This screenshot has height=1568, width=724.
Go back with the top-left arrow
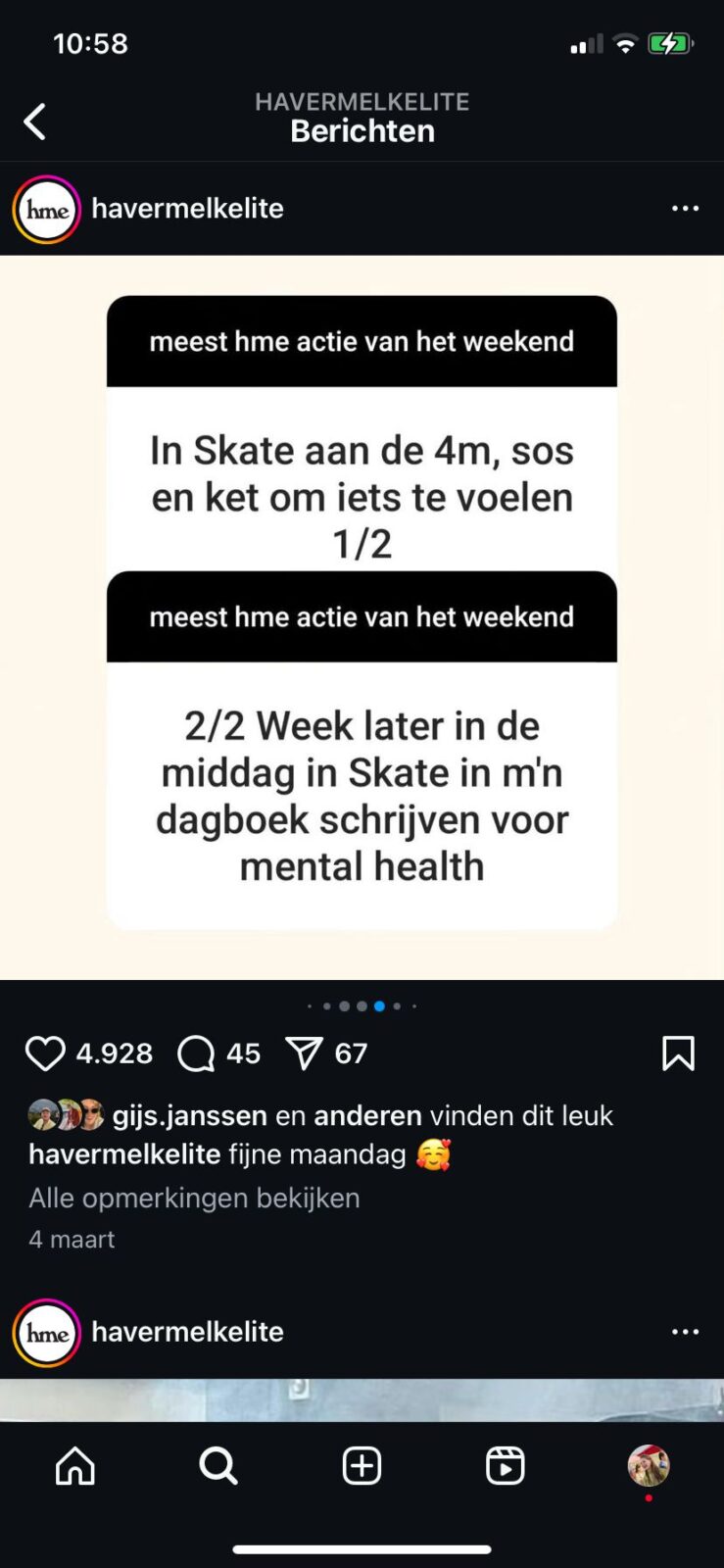click(x=35, y=122)
